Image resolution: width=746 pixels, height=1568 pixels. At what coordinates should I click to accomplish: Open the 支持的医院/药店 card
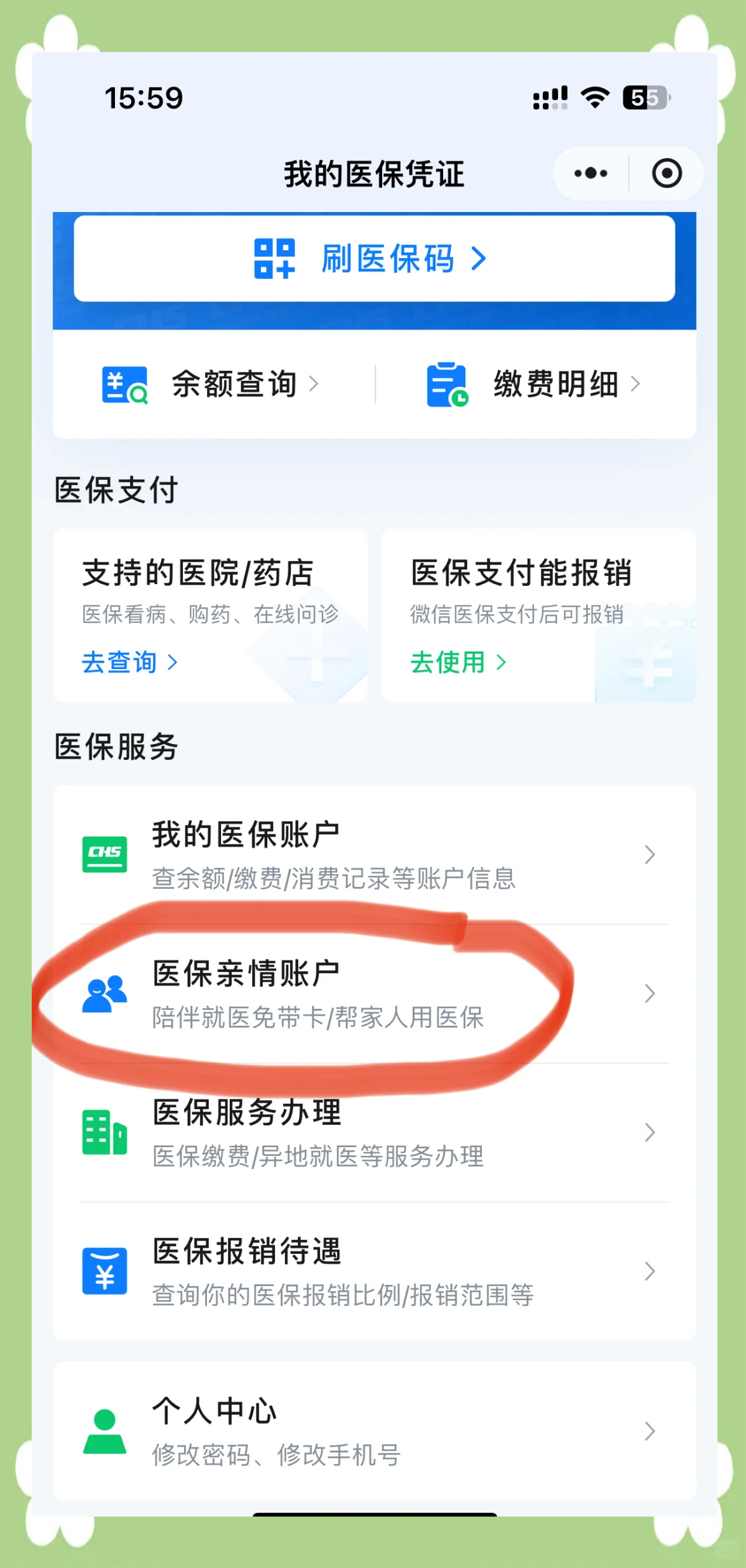click(210, 615)
